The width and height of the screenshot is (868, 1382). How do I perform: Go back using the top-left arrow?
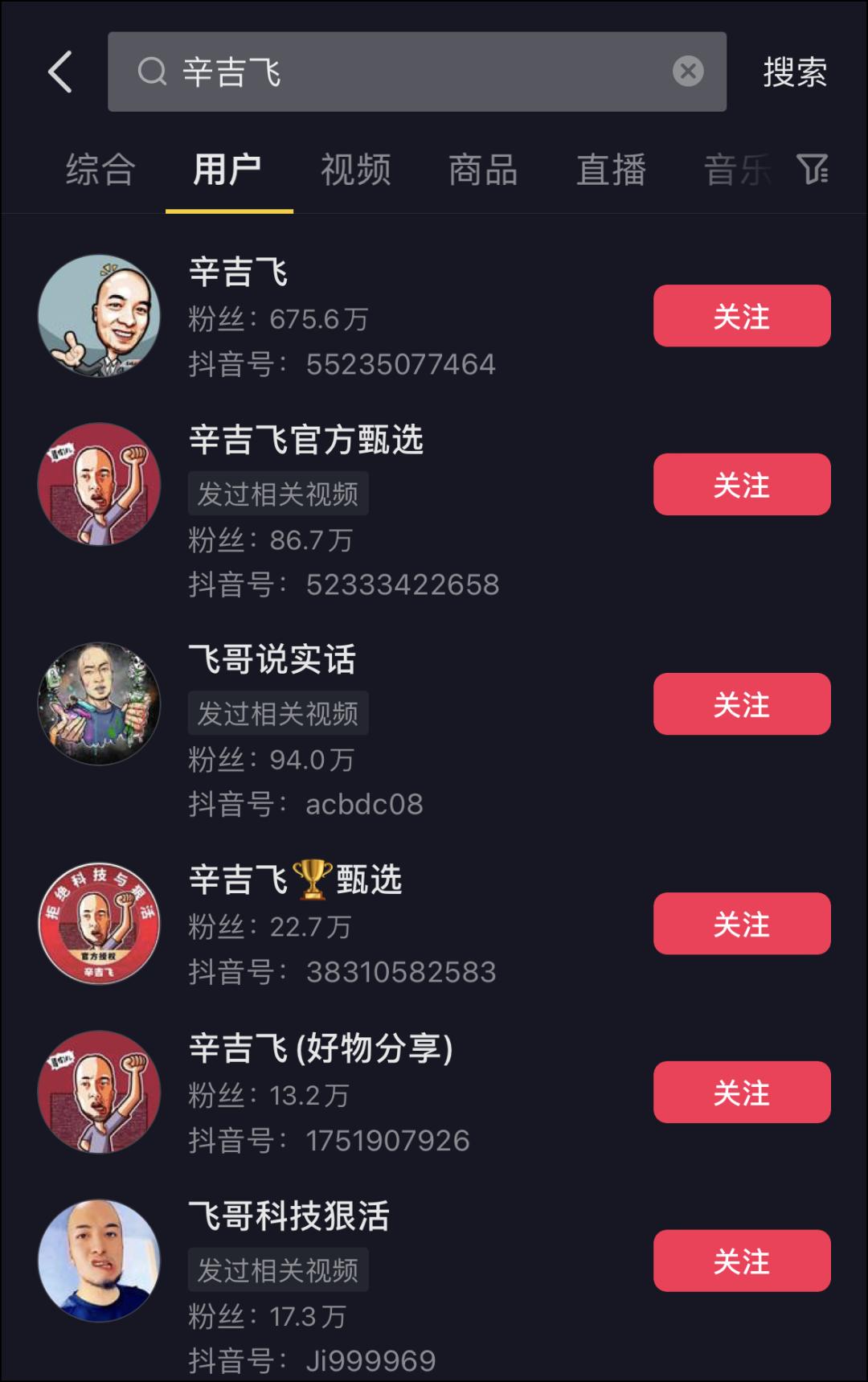point(60,72)
